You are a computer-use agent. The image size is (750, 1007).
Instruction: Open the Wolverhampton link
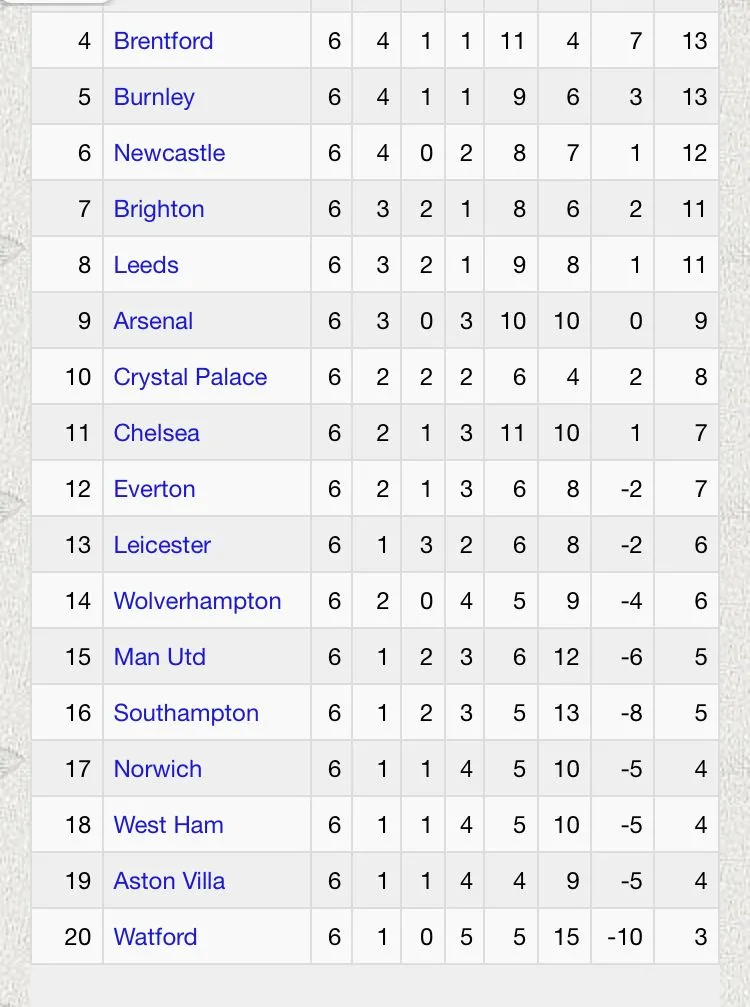tap(197, 601)
